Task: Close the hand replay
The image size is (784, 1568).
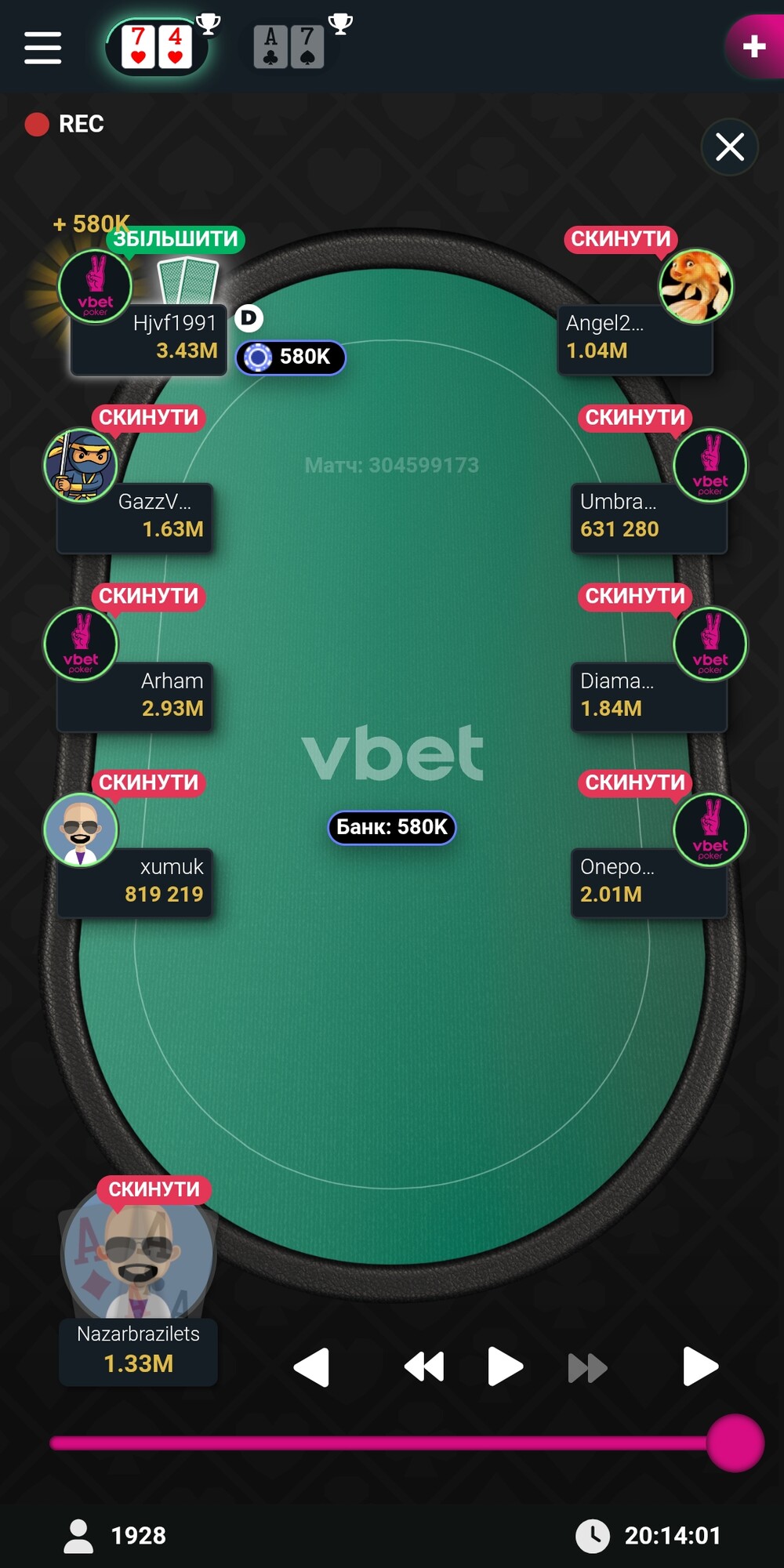Action: click(x=729, y=147)
